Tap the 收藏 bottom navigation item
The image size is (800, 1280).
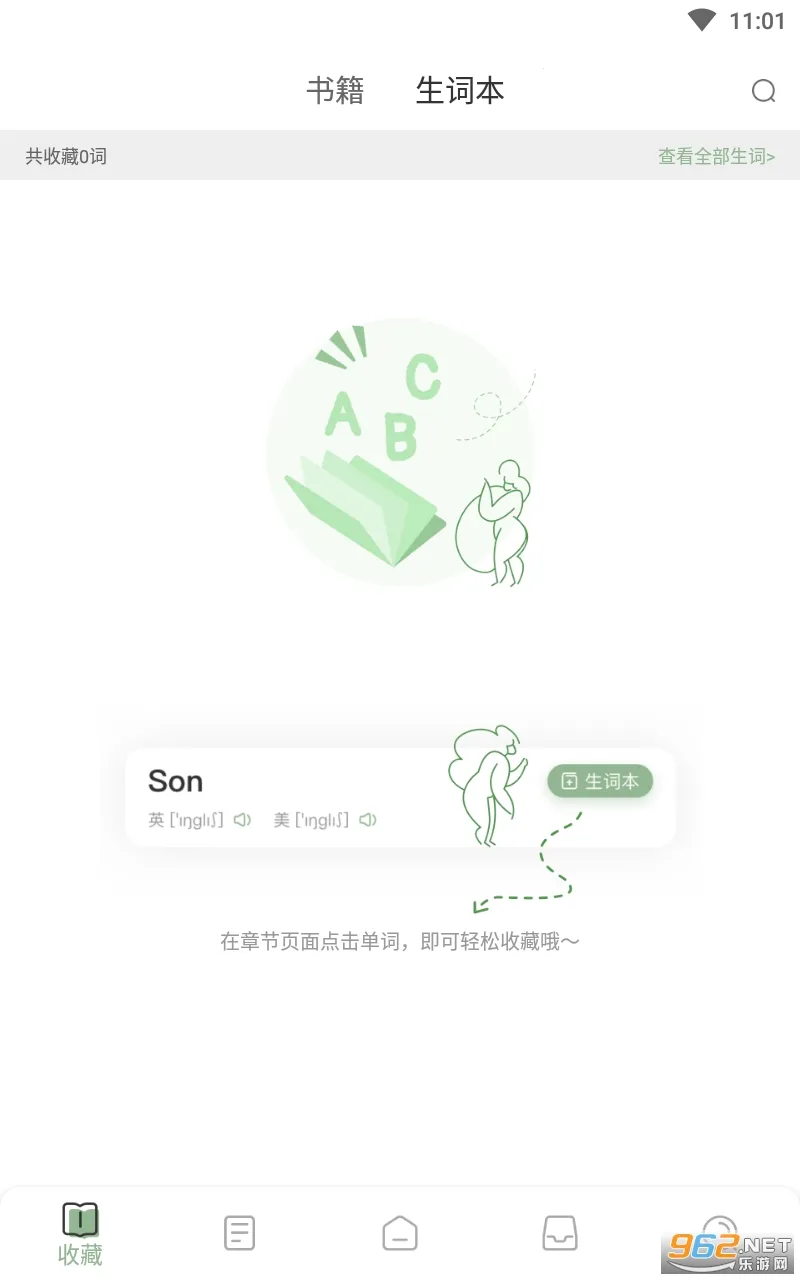point(80,1234)
